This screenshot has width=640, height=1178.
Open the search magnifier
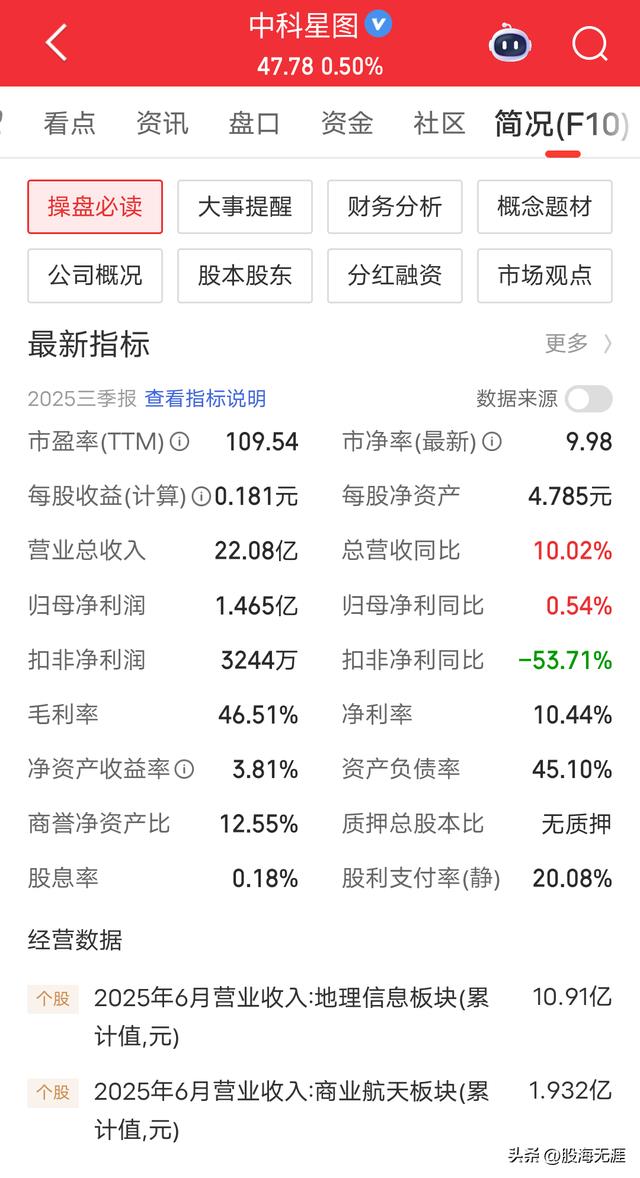589,44
